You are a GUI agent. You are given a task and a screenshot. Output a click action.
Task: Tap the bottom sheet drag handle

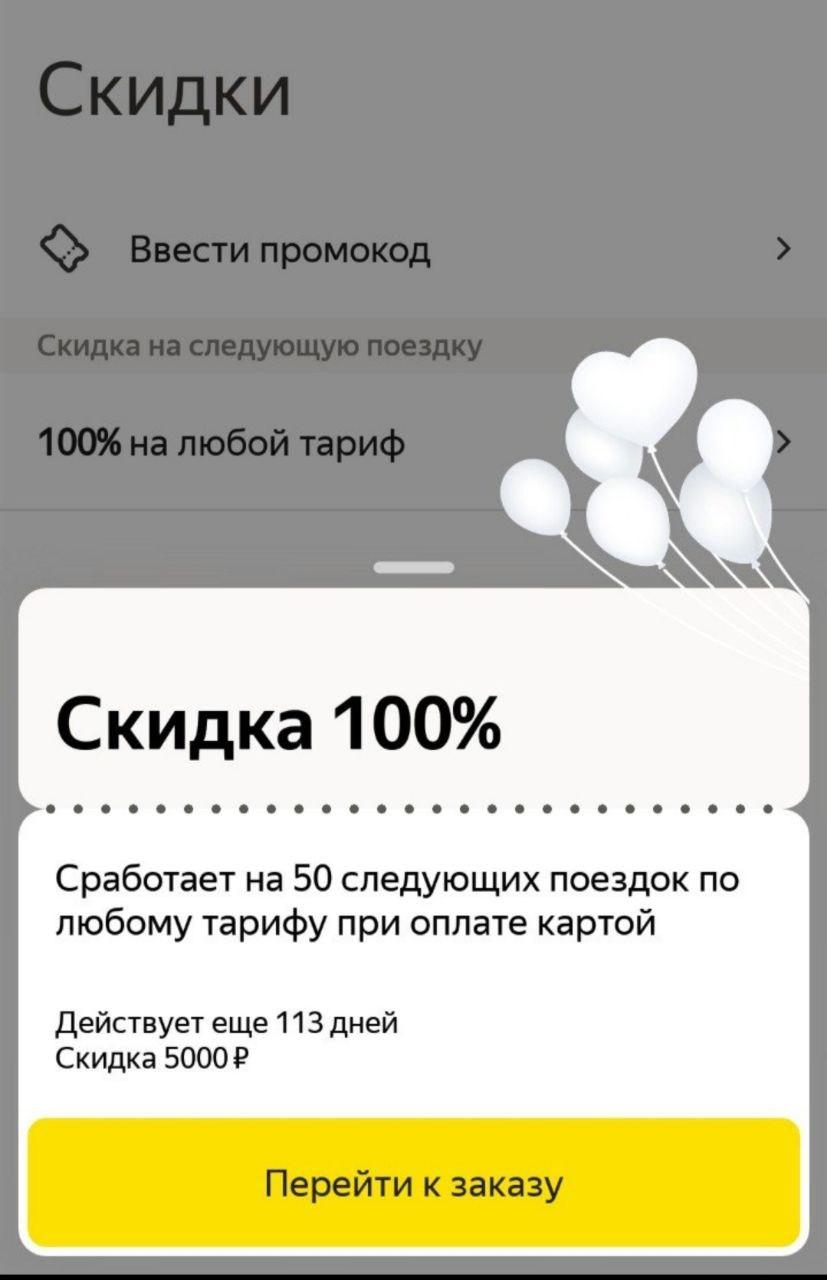point(413,568)
